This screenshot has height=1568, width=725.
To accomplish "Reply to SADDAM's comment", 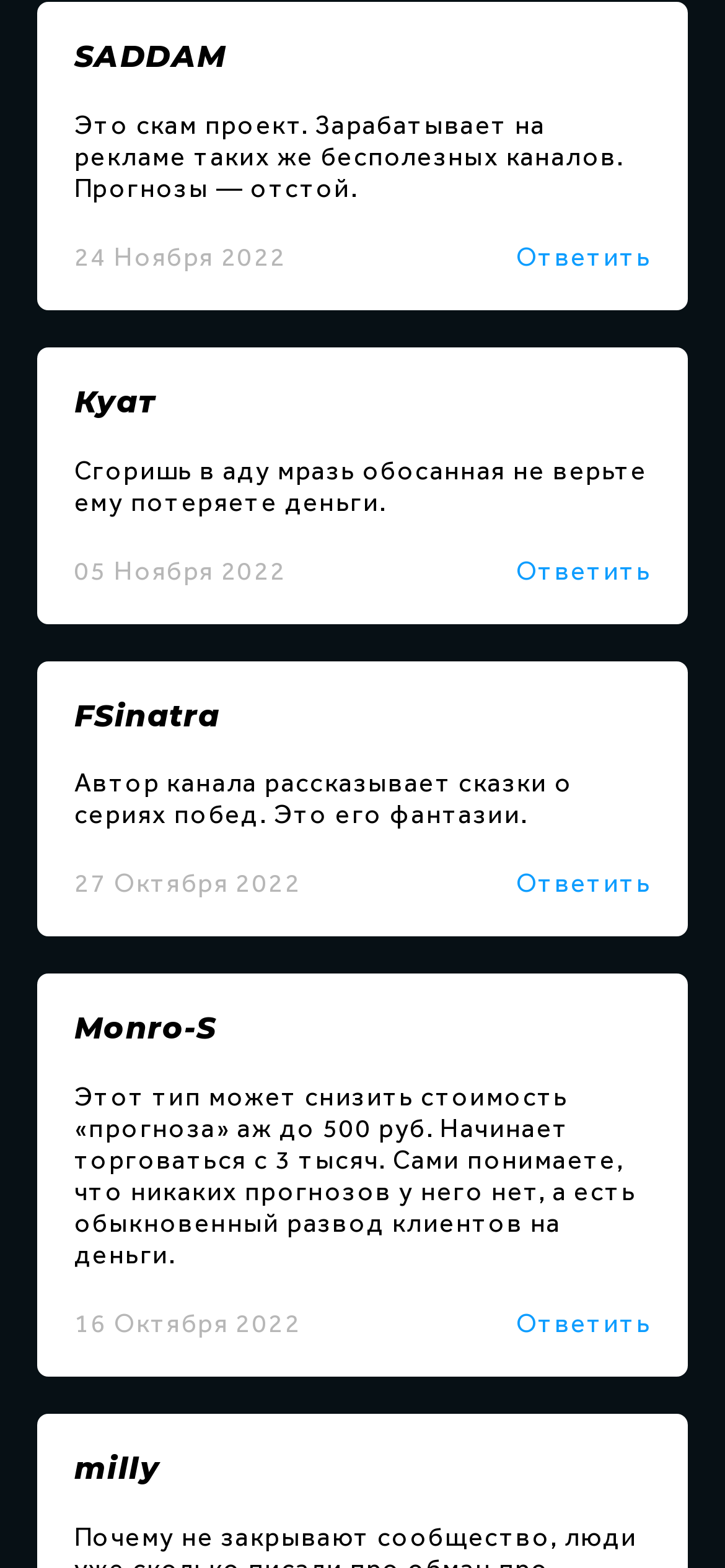I will point(583,258).
